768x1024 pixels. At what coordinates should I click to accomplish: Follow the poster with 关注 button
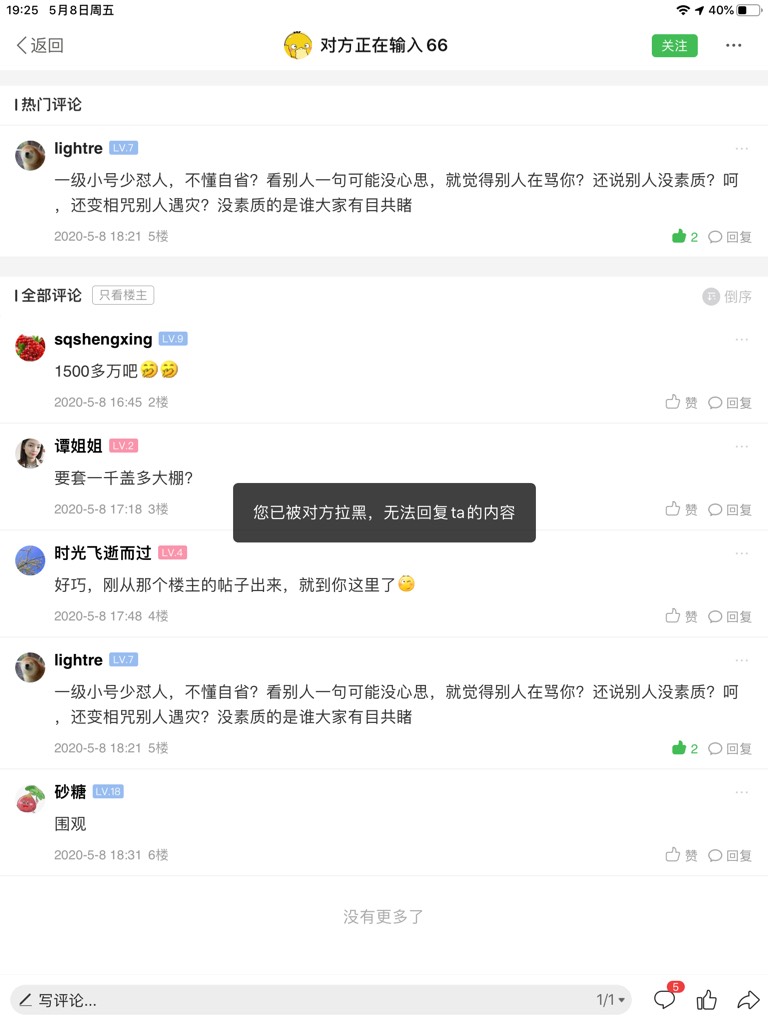coord(674,45)
